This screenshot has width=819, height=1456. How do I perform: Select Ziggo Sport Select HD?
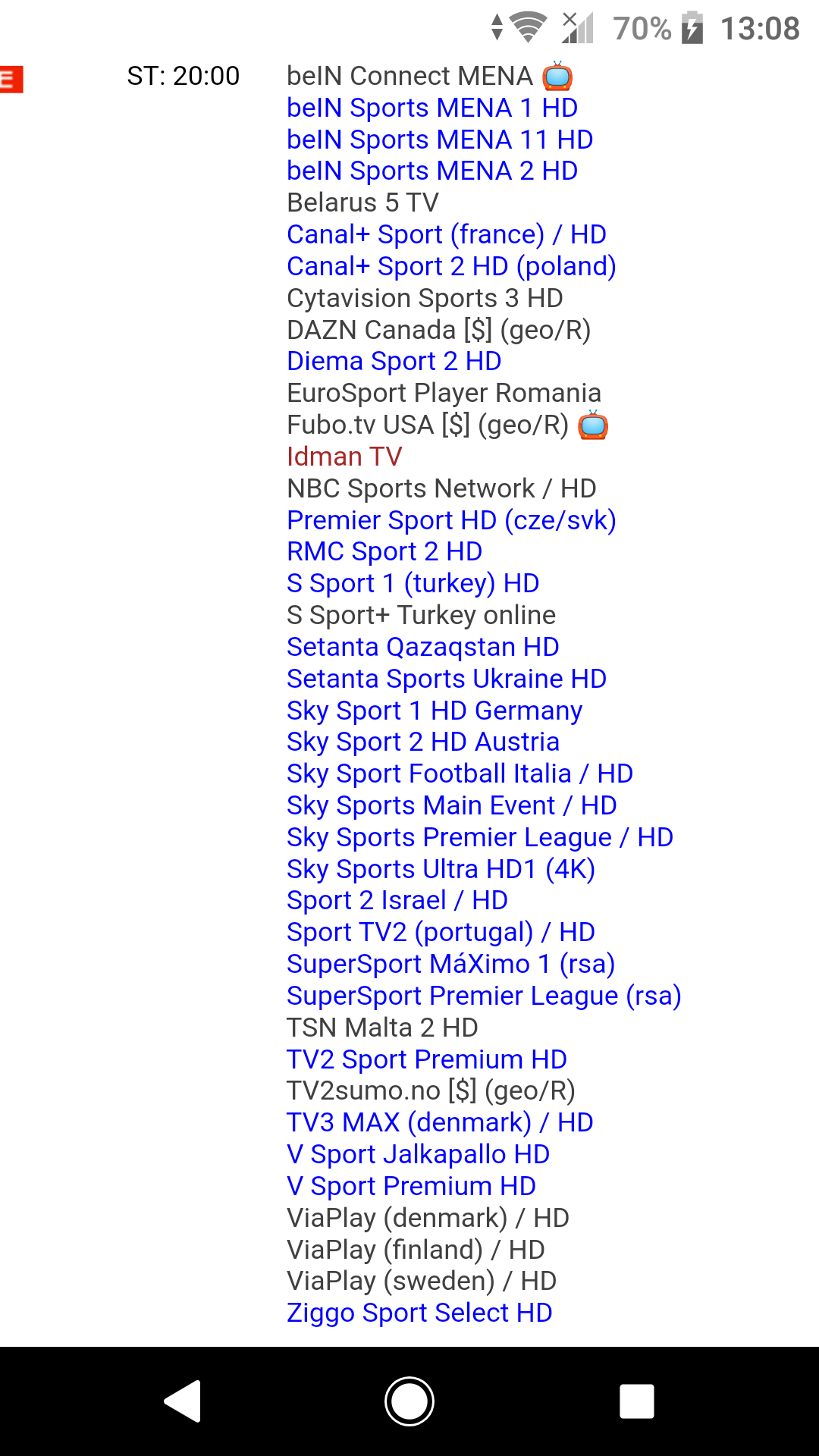click(x=419, y=1313)
